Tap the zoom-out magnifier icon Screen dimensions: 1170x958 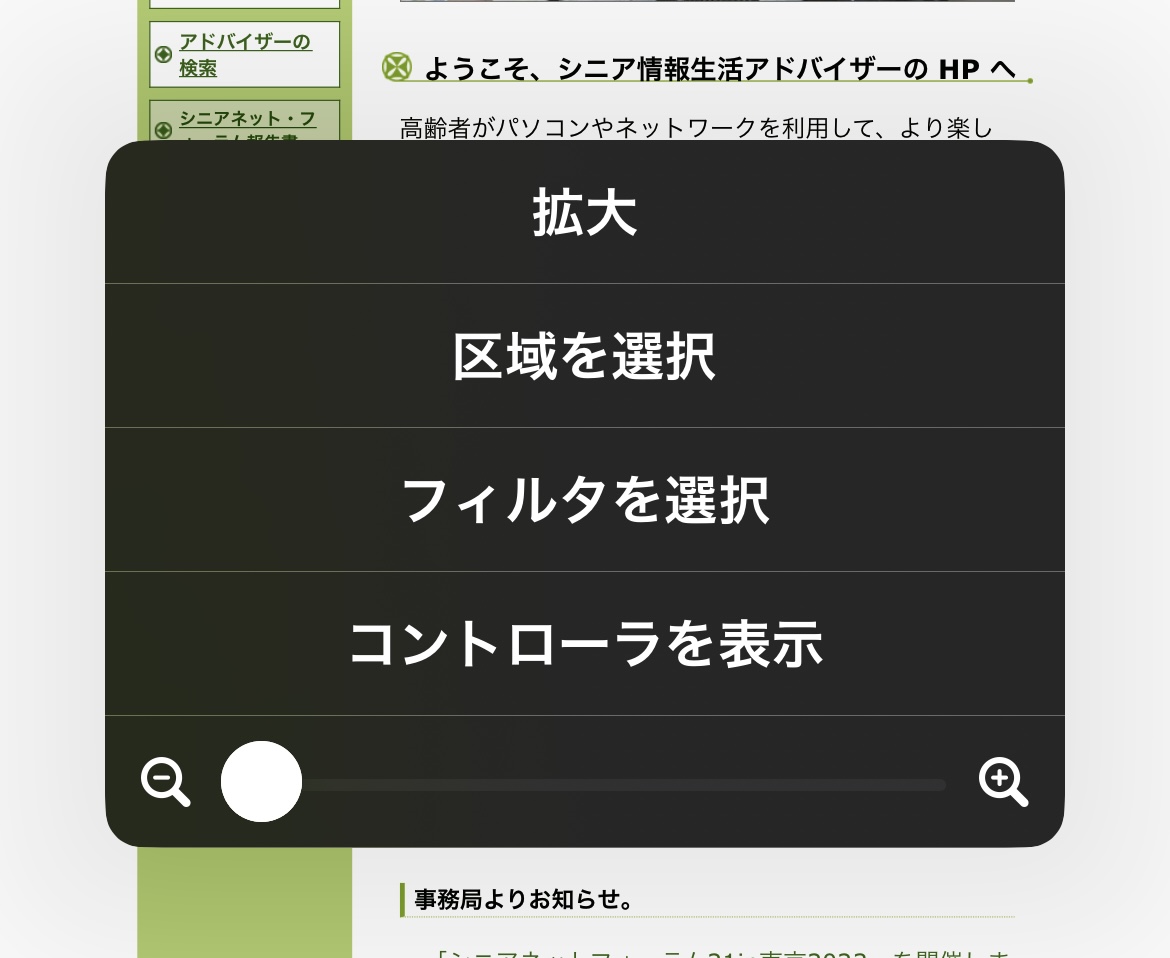coord(165,782)
